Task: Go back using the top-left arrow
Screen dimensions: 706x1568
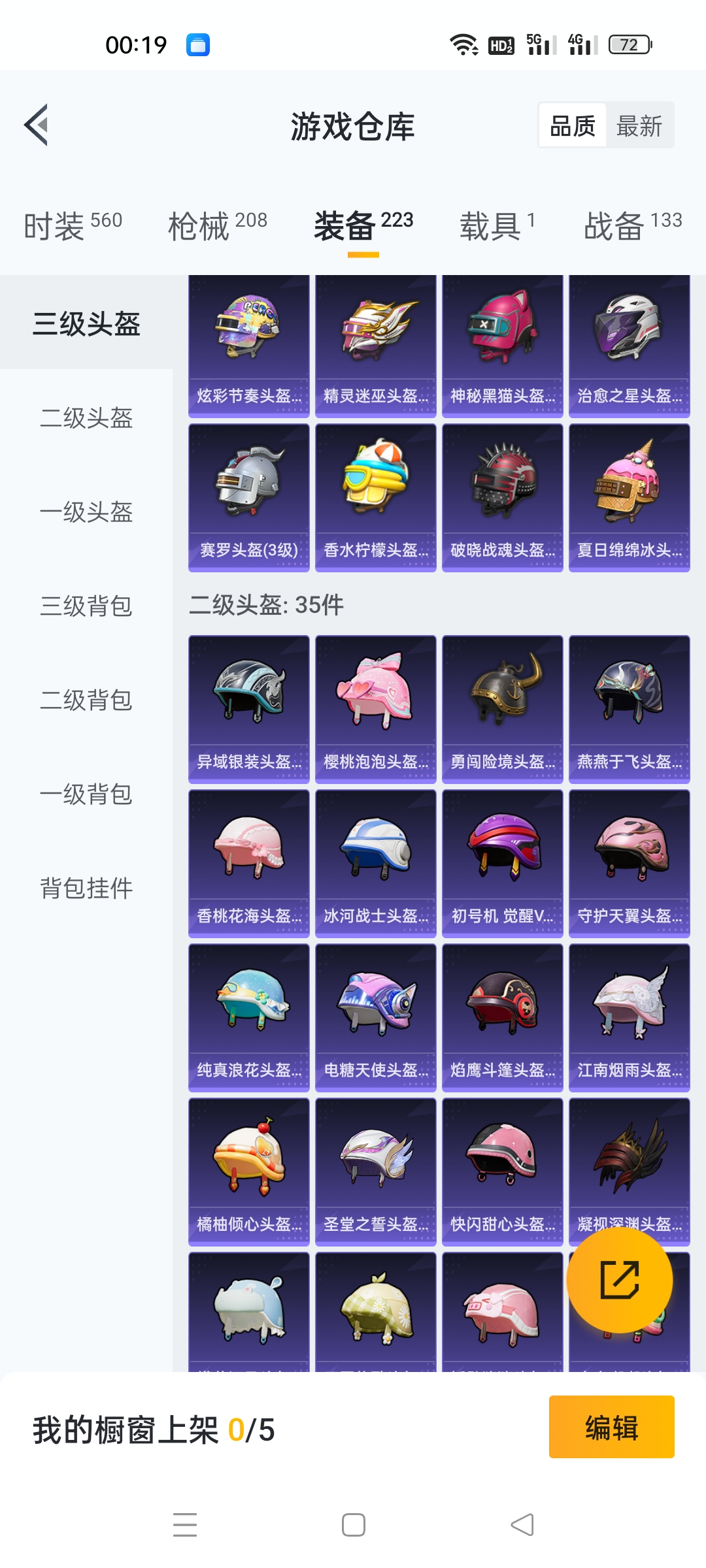Action: click(x=37, y=125)
